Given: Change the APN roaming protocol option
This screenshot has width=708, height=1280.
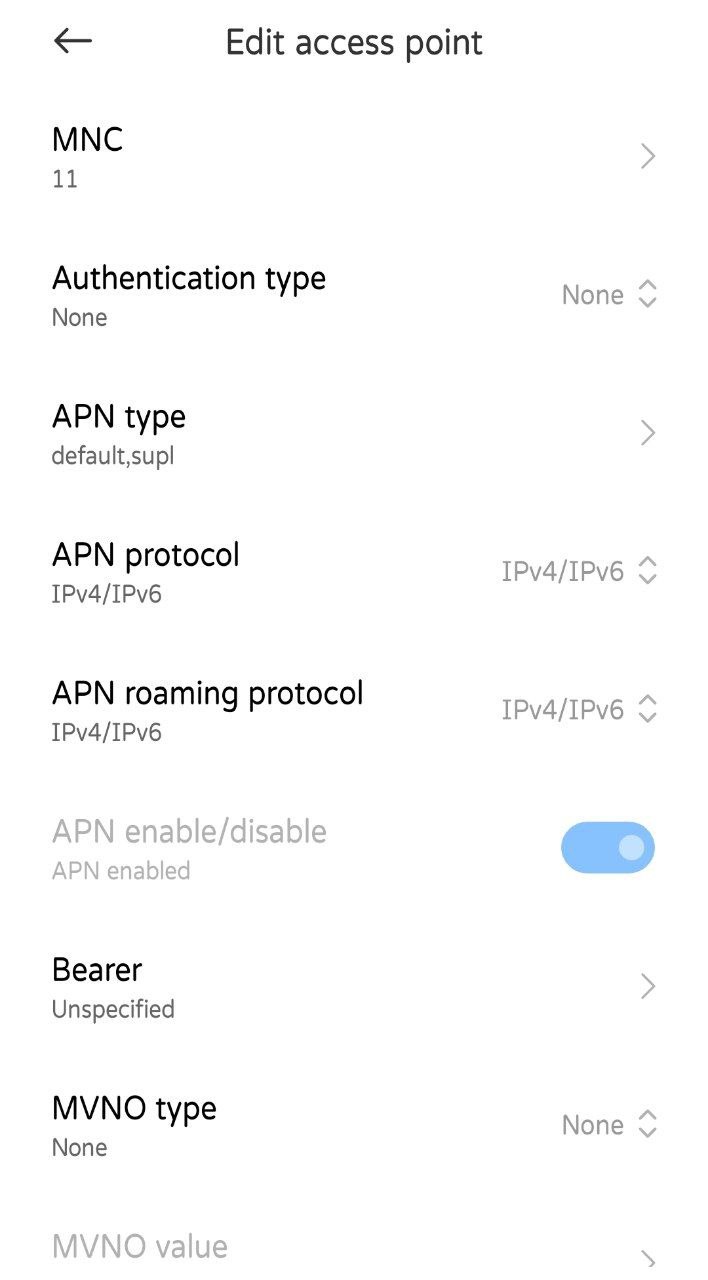Looking at the screenshot, I should (x=578, y=710).
